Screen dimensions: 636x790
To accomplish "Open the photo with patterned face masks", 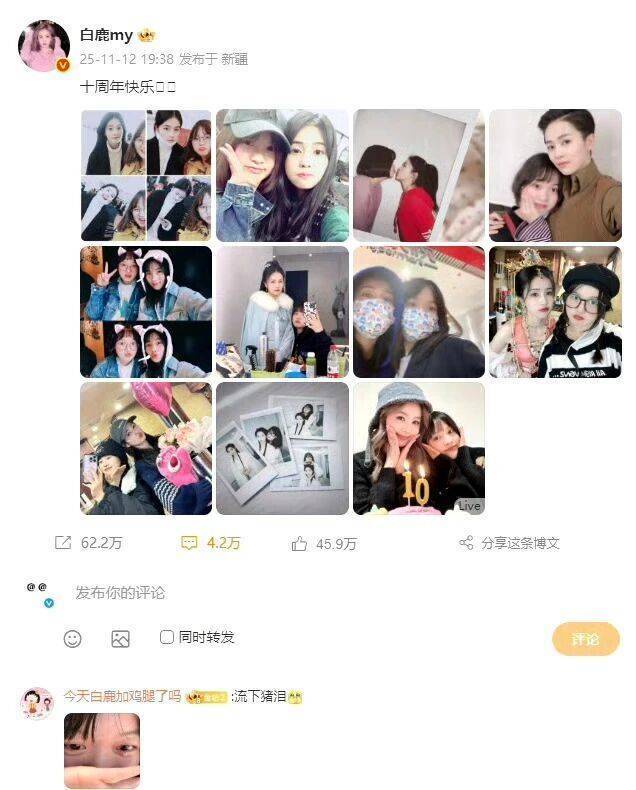I will (418, 312).
